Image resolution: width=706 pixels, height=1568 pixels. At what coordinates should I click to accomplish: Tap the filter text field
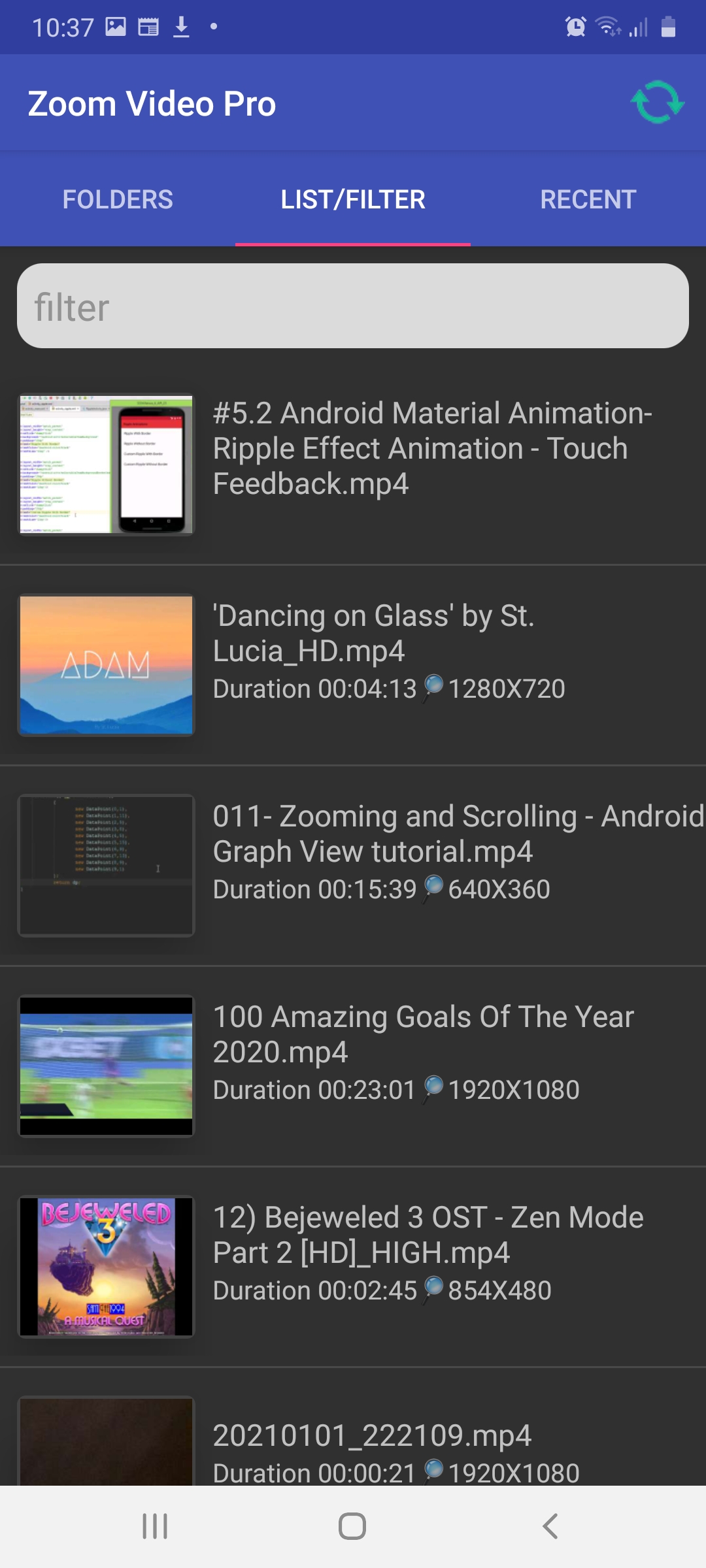coord(353,306)
